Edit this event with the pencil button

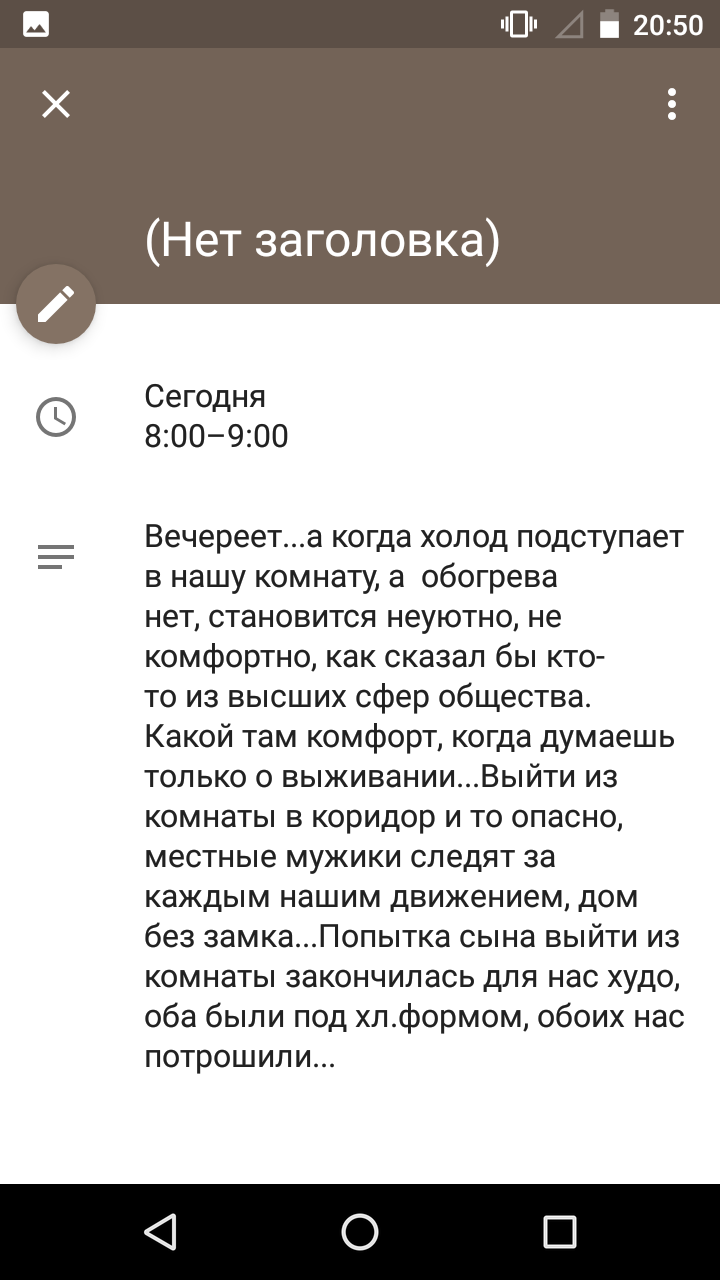(x=56, y=304)
